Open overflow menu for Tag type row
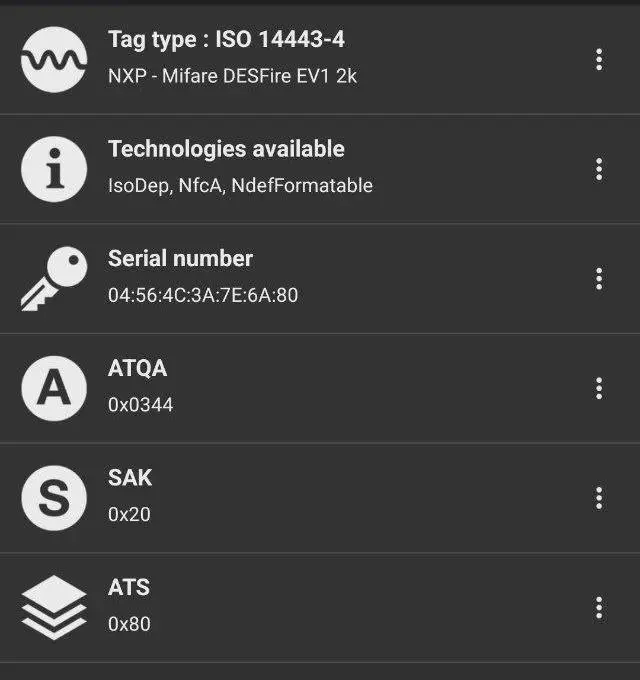The height and width of the screenshot is (680, 640). coord(599,59)
